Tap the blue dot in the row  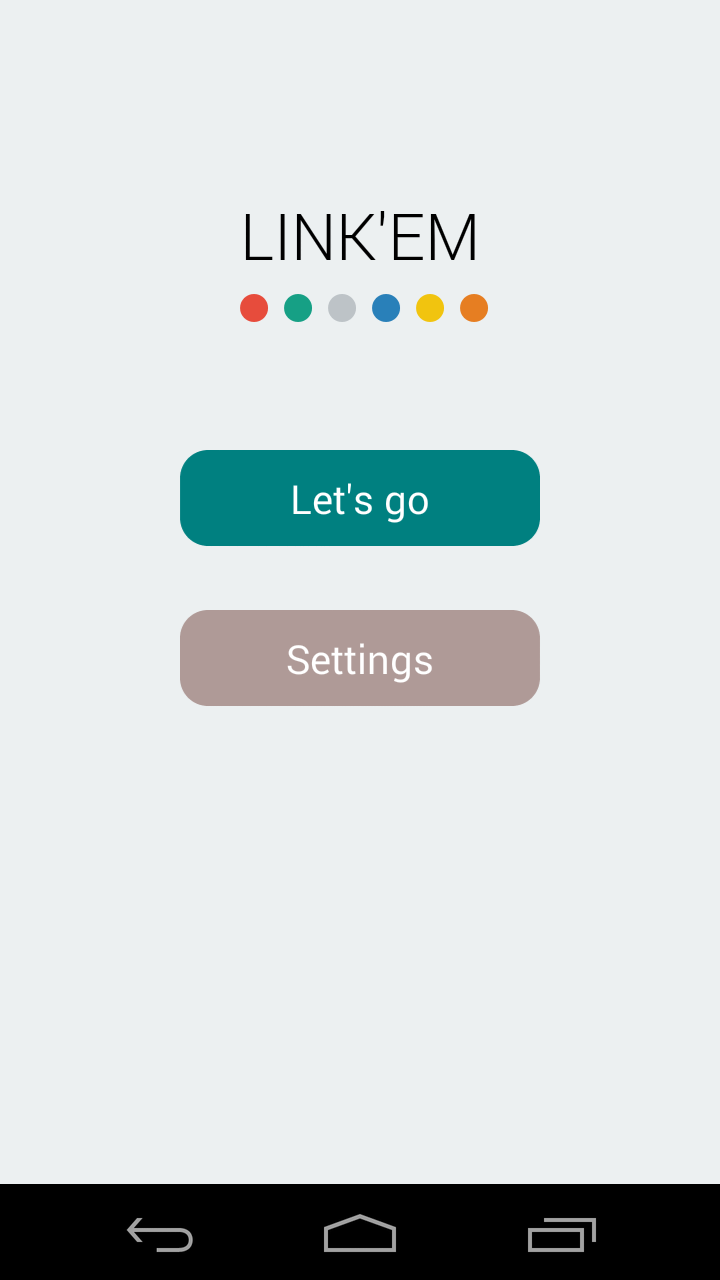pos(385,308)
